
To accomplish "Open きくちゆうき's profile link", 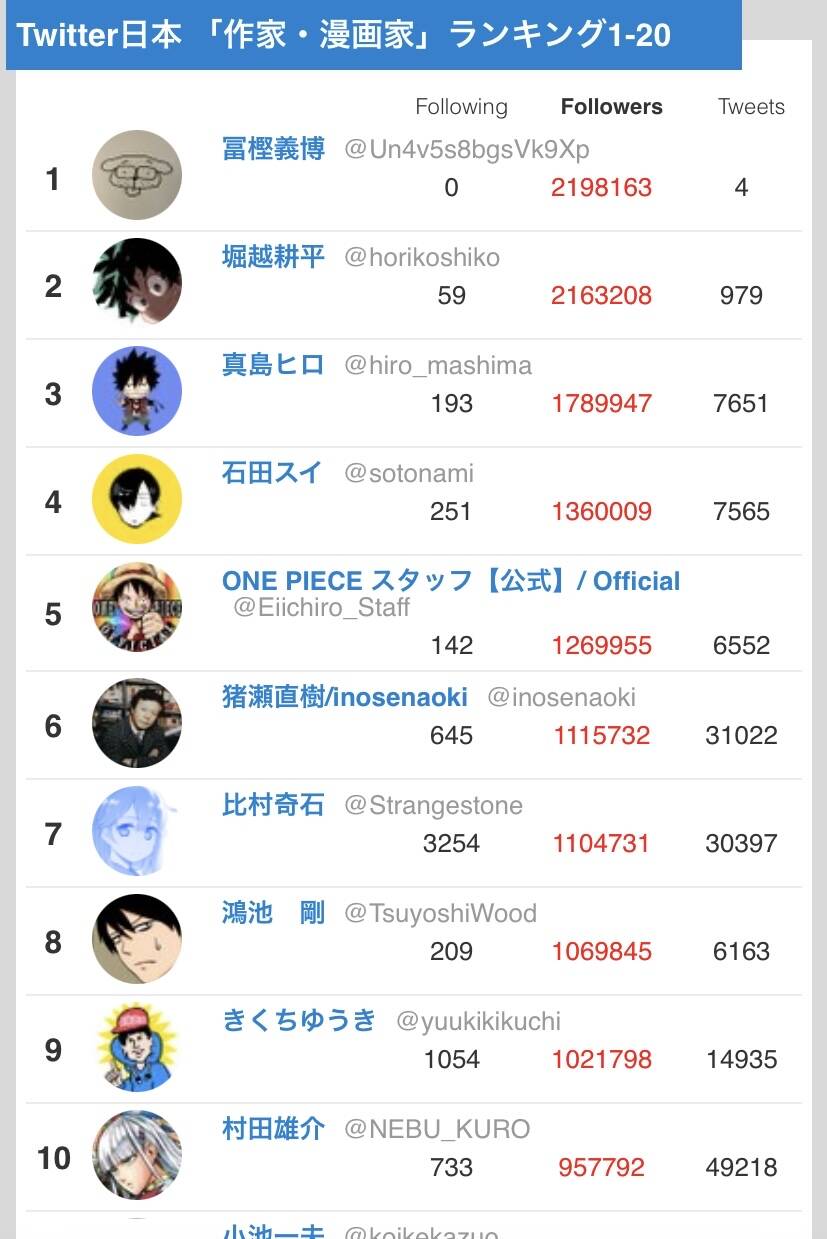I will pyautogui.click(x=299, y=1021).
